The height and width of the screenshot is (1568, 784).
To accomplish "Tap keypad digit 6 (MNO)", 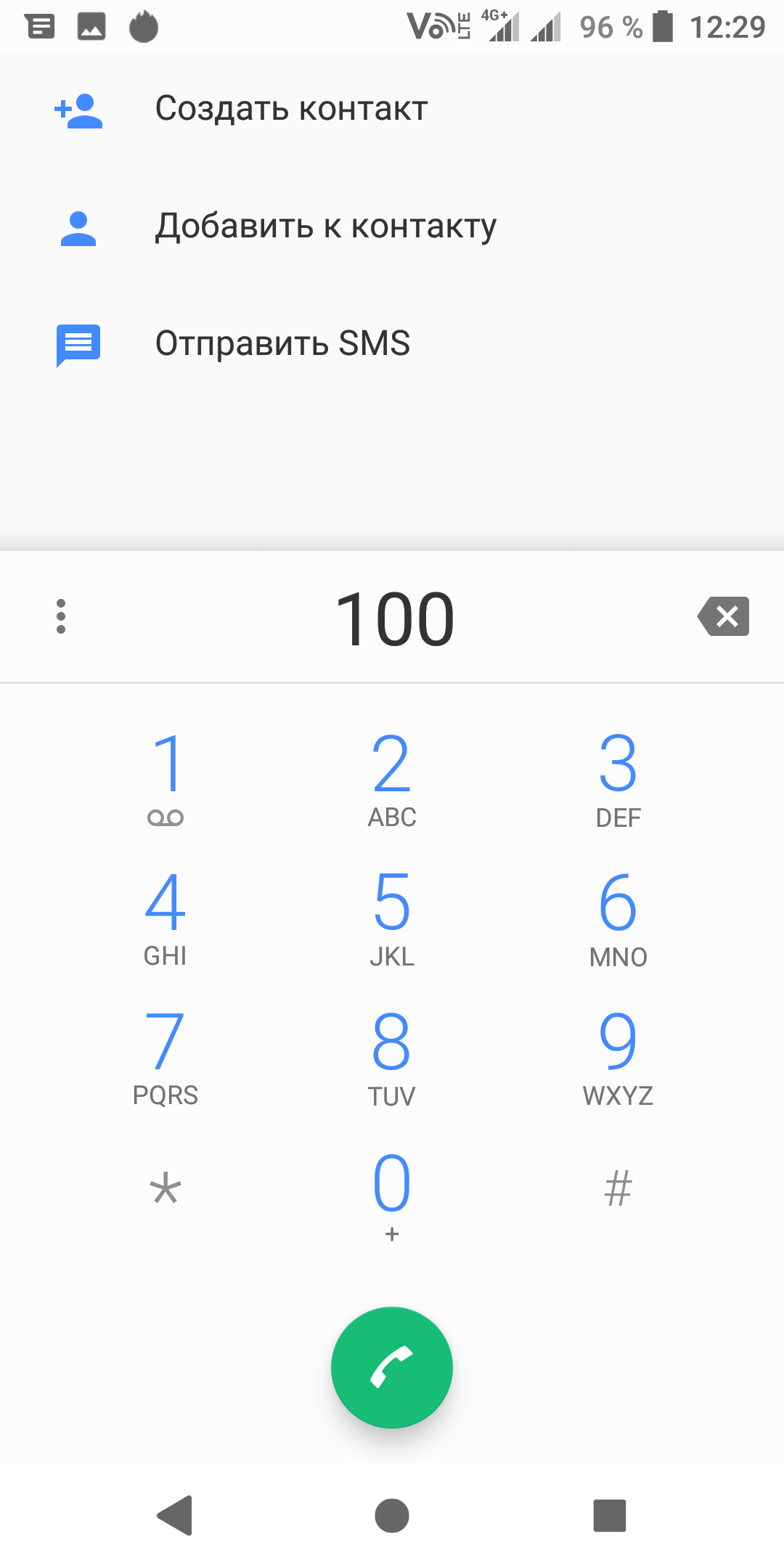I will [x=618, y=916].
